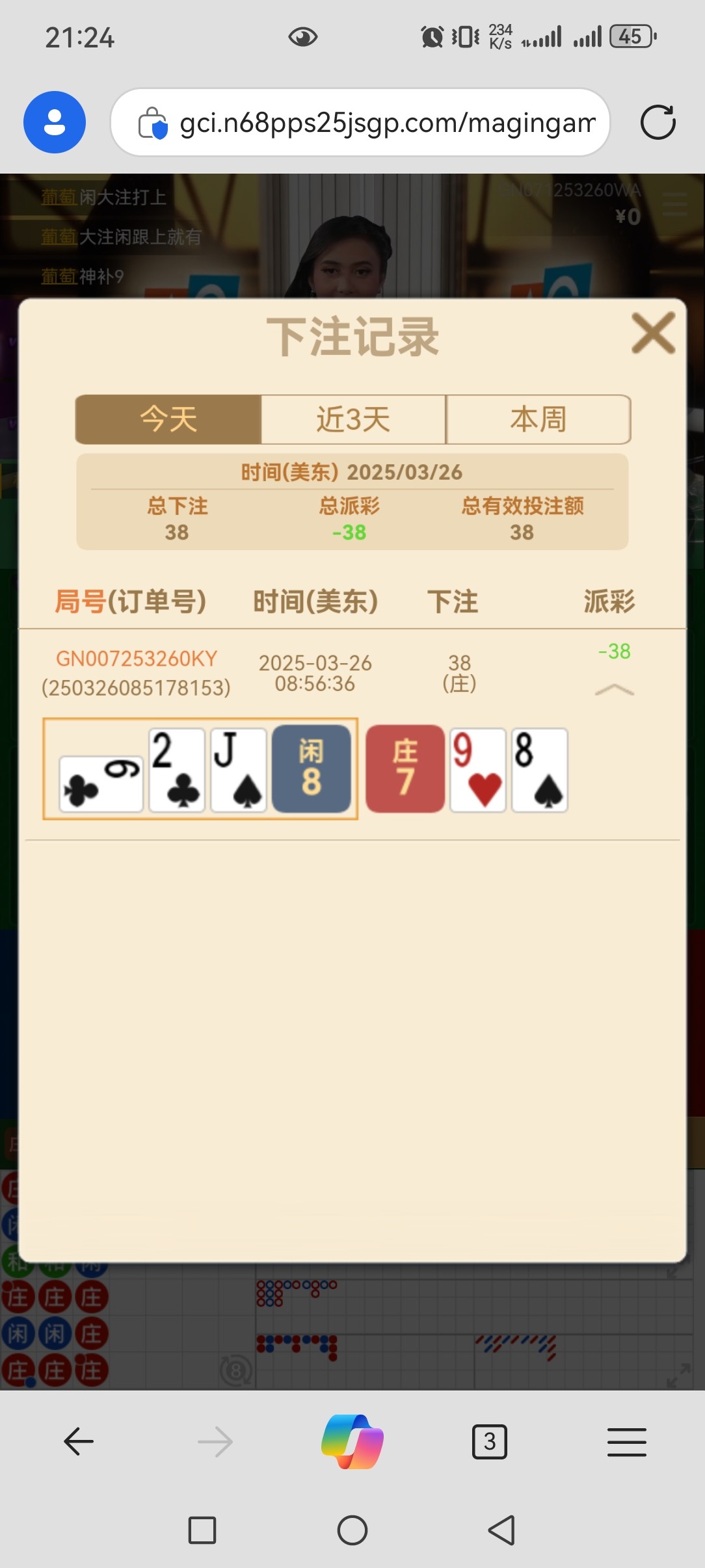Switch to the 本周 tab
The height and width of the screenshot is (1568, 705).
(538, 419)
